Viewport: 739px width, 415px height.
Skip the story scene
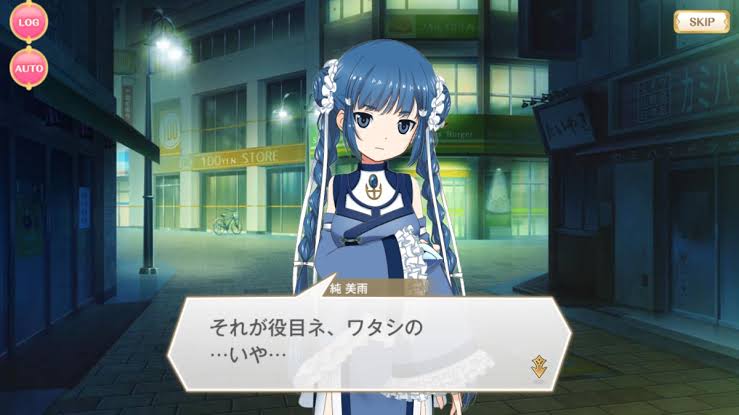click(700, 22)
